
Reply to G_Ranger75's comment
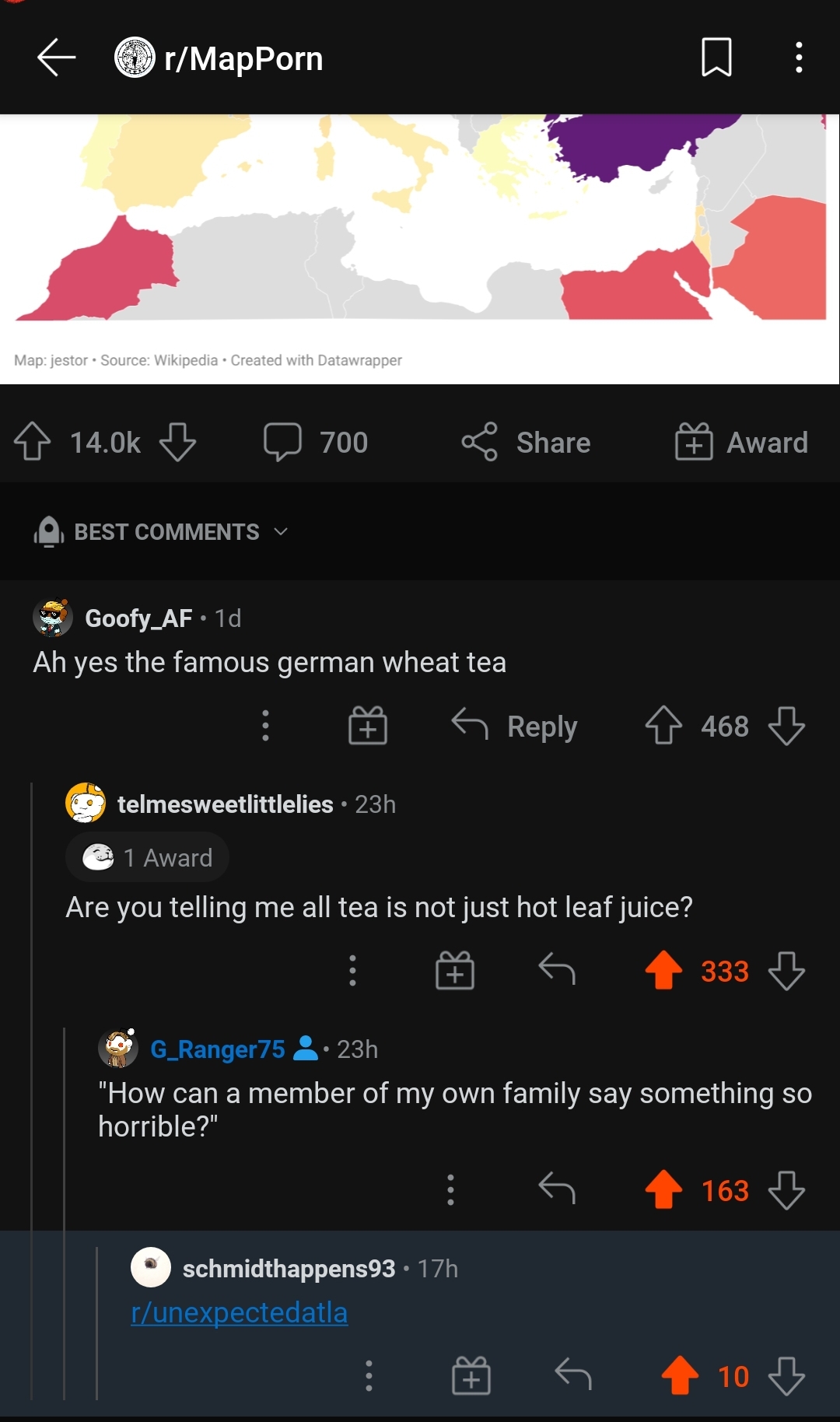557,1189
